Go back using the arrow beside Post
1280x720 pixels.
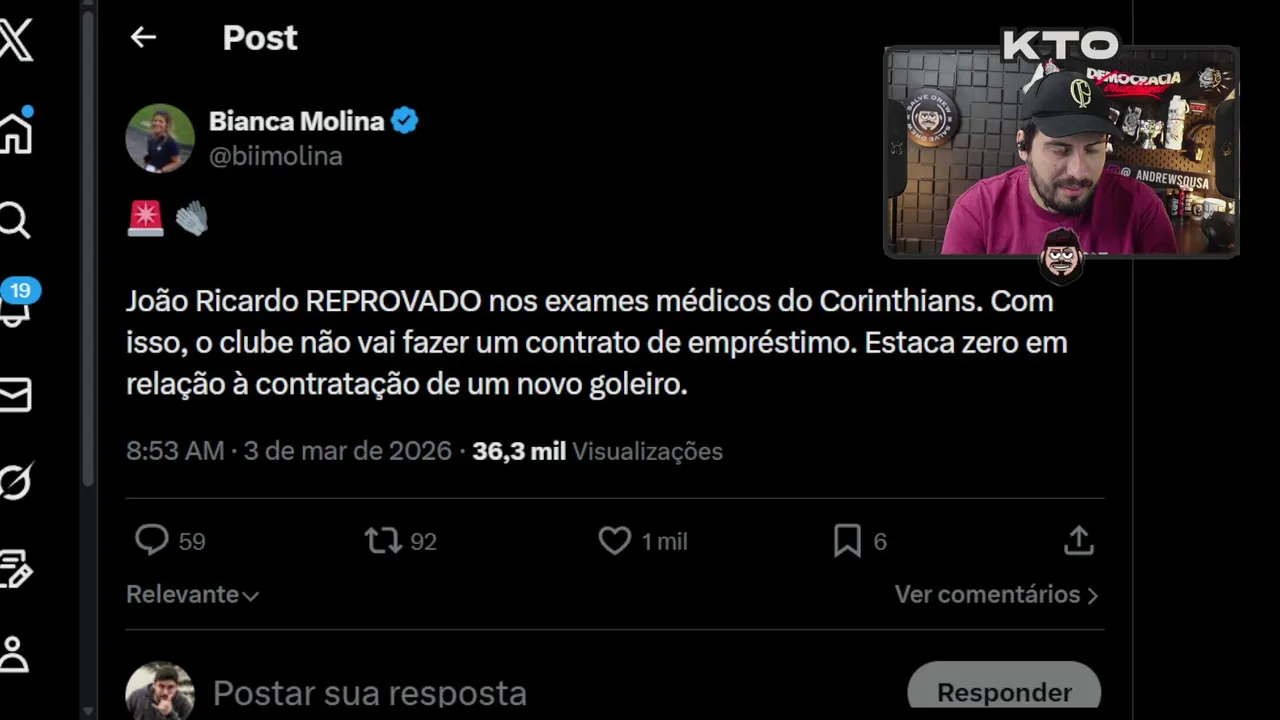(x=143, y=38)
